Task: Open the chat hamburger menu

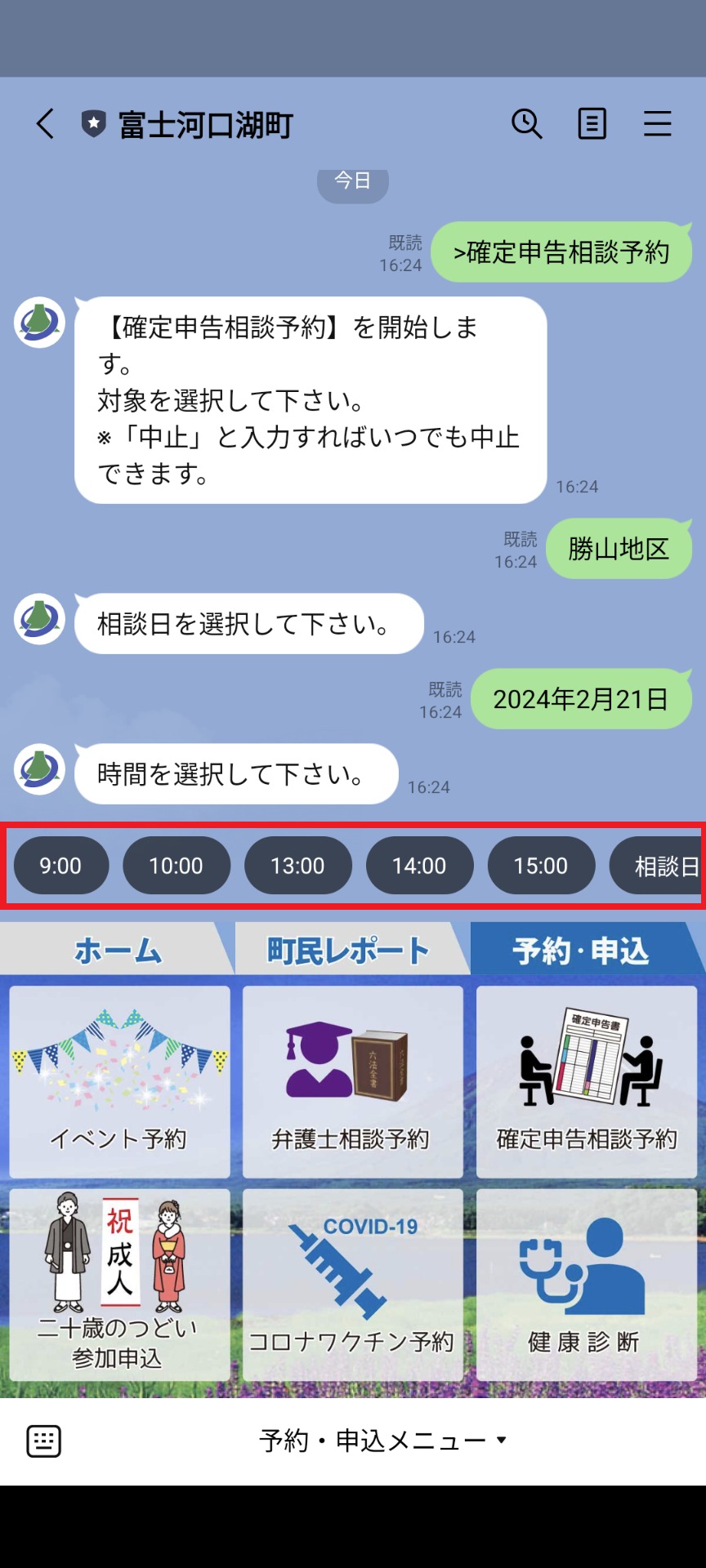Action: point(657,124)
